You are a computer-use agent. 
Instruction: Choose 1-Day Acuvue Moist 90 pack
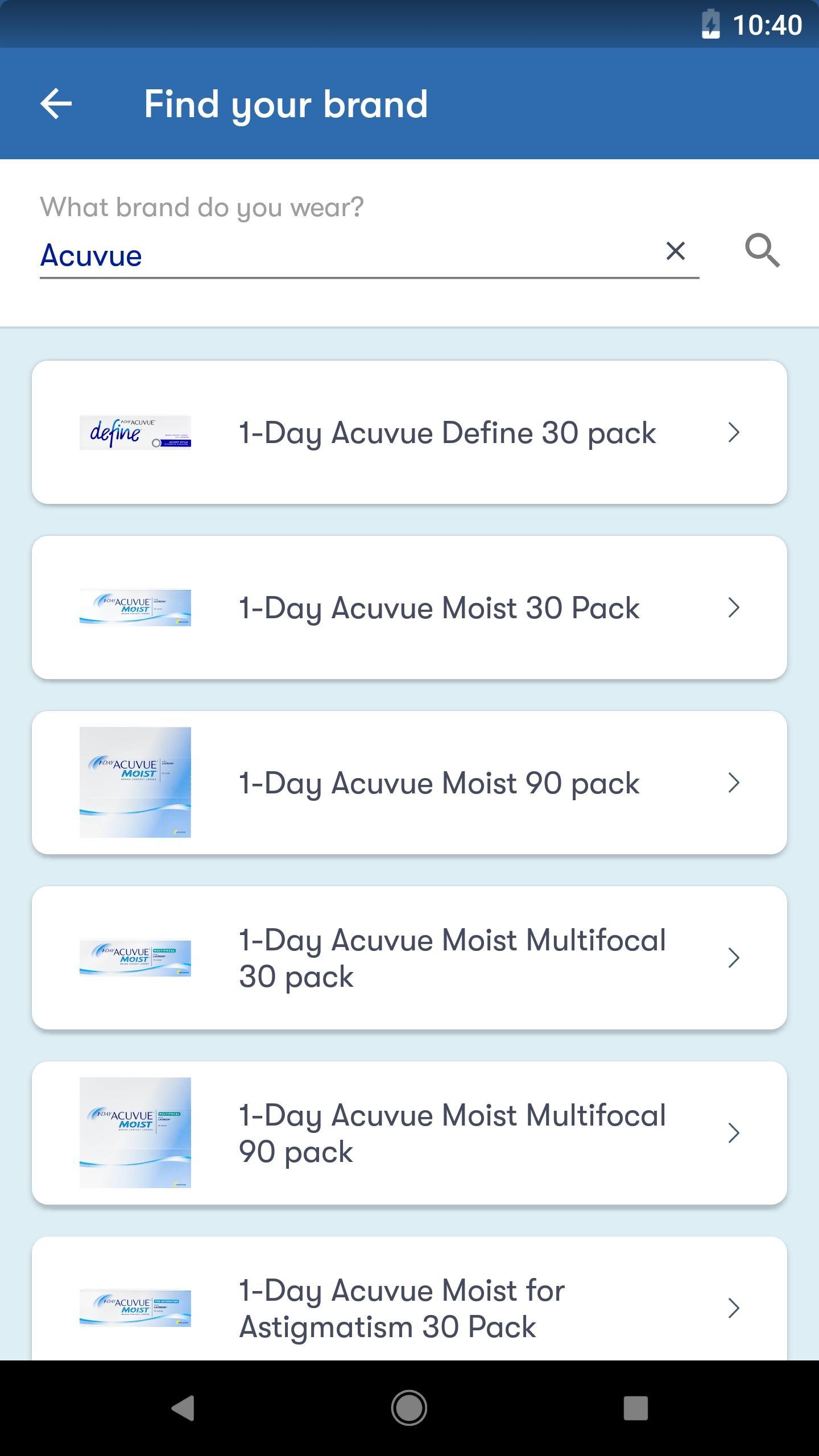(x=409, y=783)
